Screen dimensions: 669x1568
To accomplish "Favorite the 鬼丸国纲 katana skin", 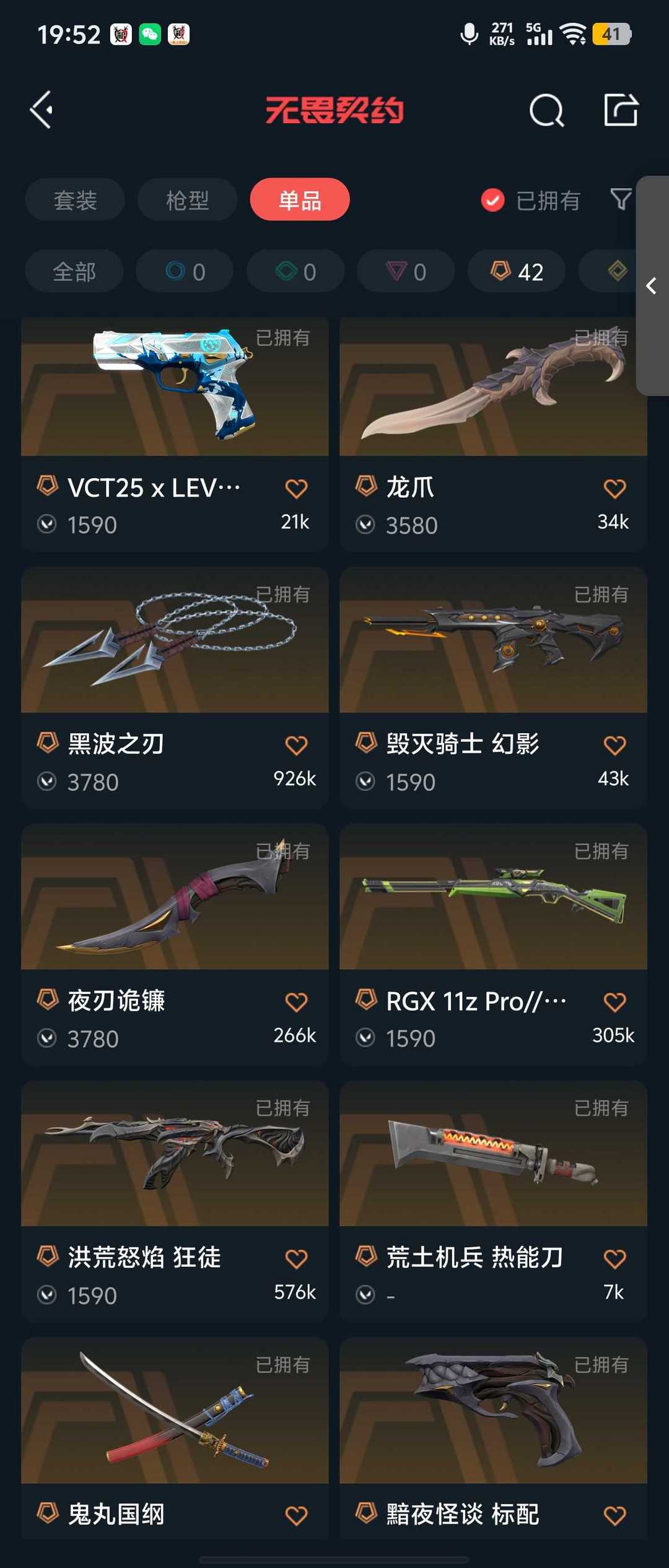I will (296, 1516).
